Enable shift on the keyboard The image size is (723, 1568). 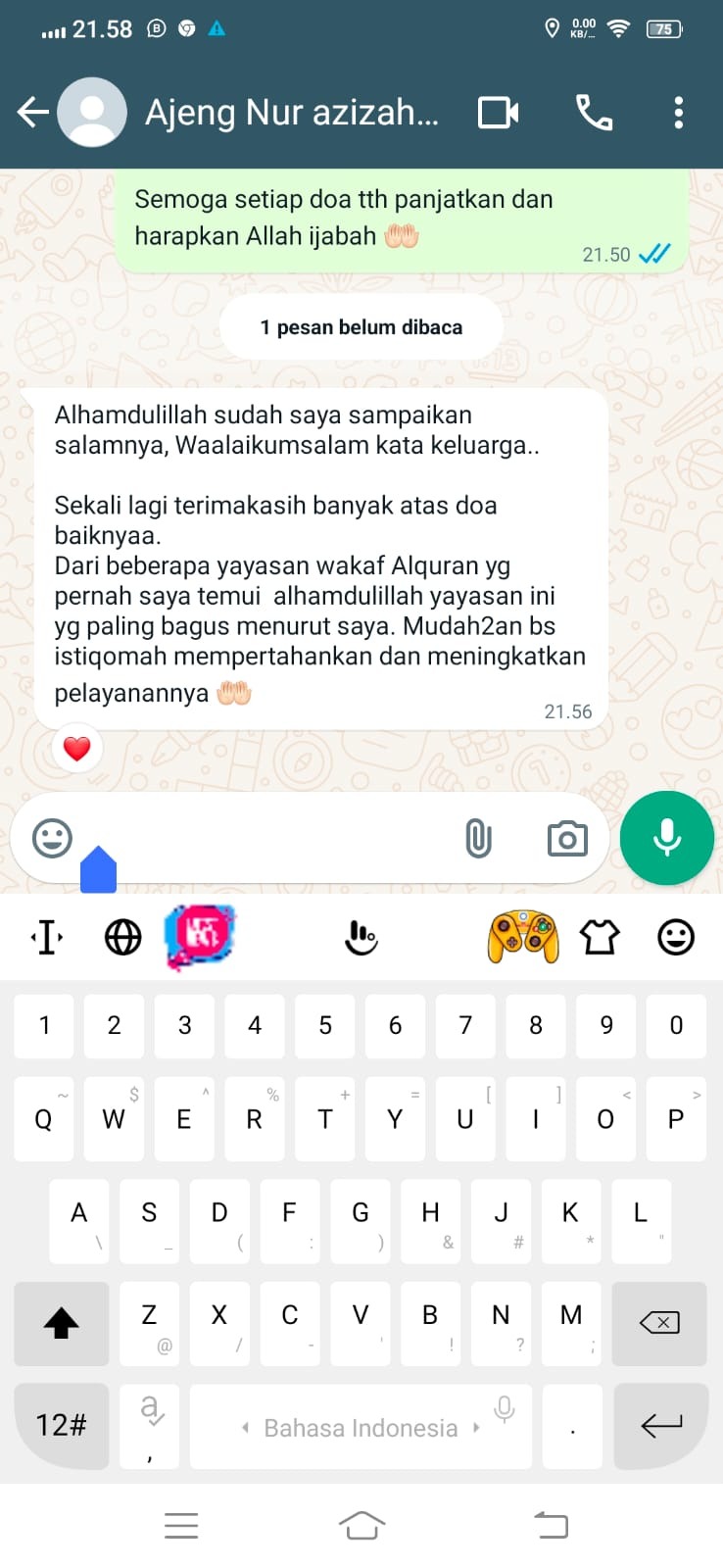click(x=61, y=1323)
